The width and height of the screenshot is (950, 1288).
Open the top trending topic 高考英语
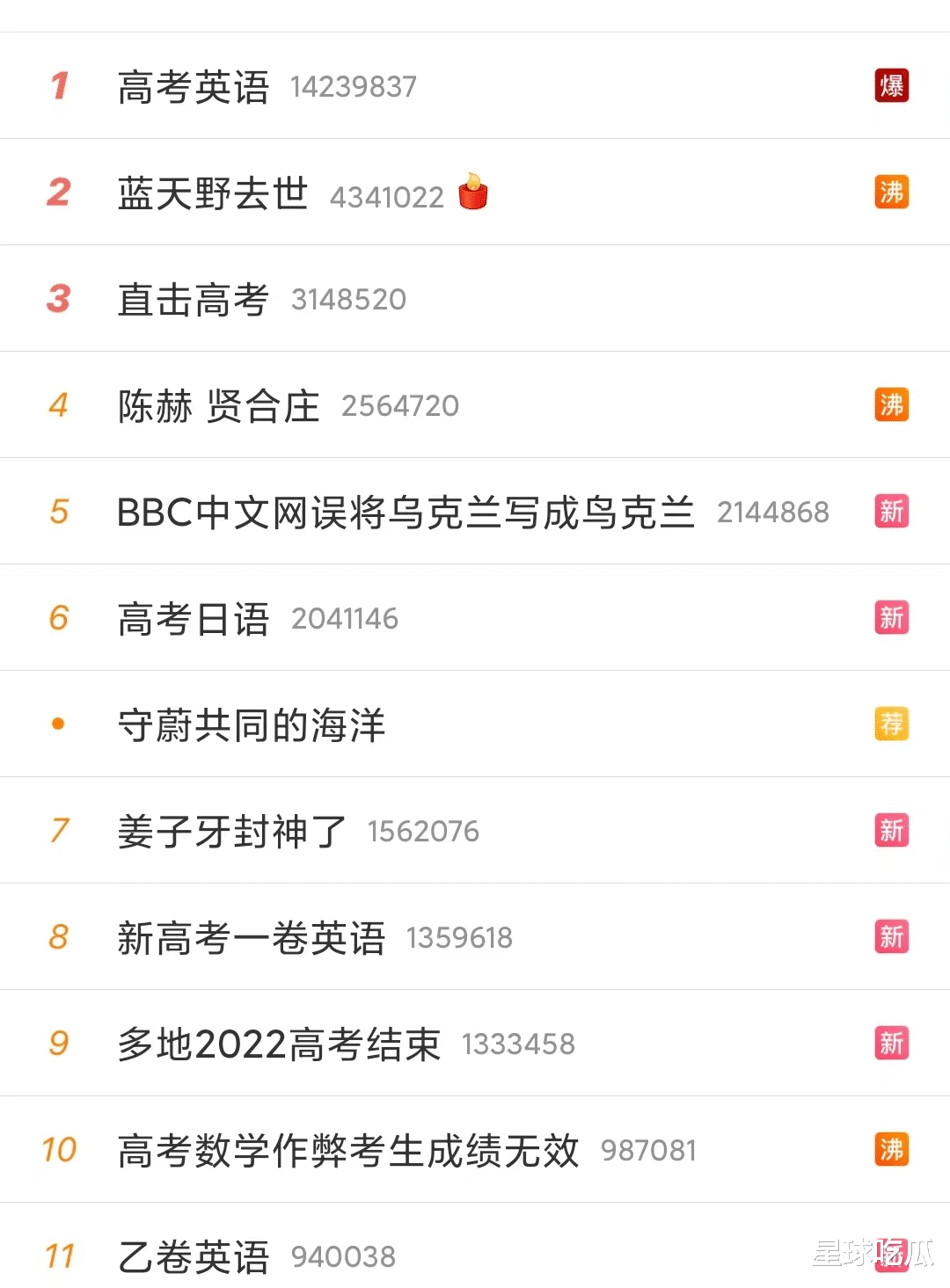click(194, 87)
